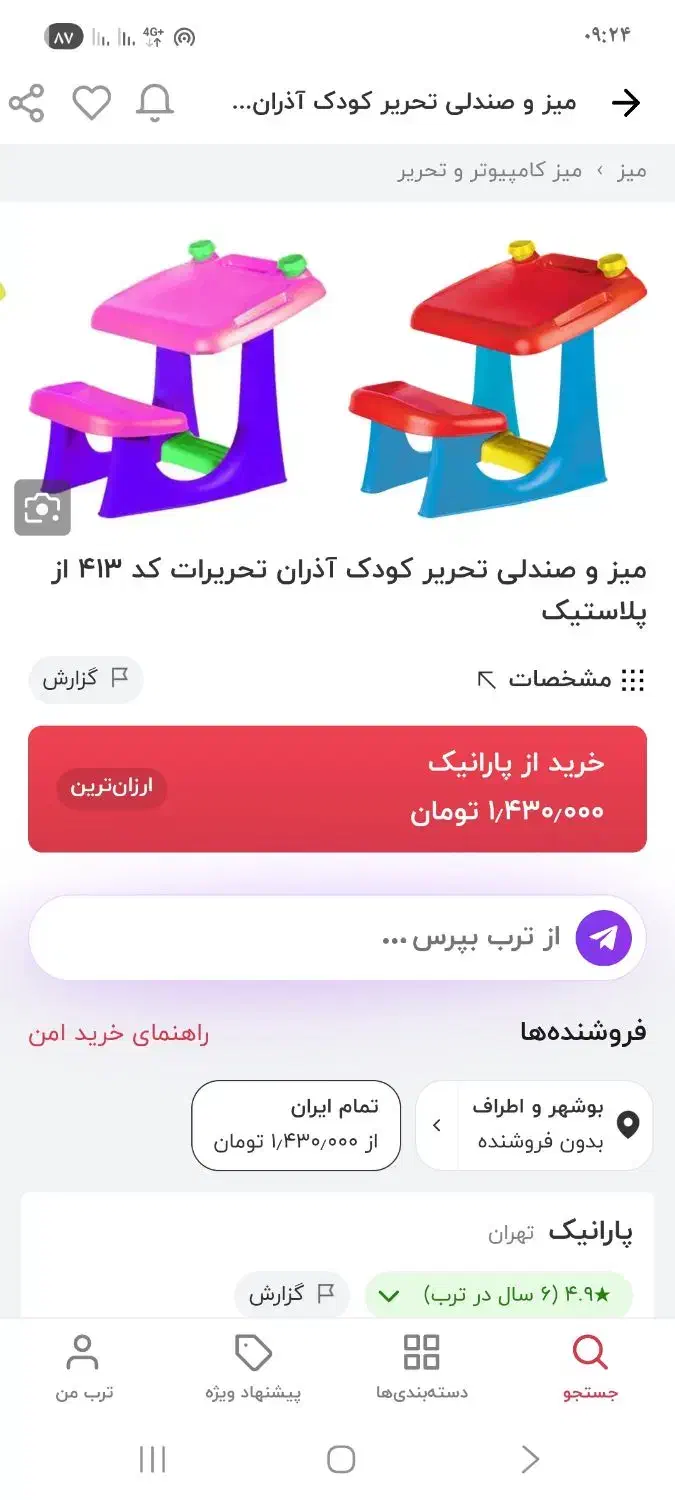Switch to پیشنهاد ویژه tab

click(x=253, y=1368)
